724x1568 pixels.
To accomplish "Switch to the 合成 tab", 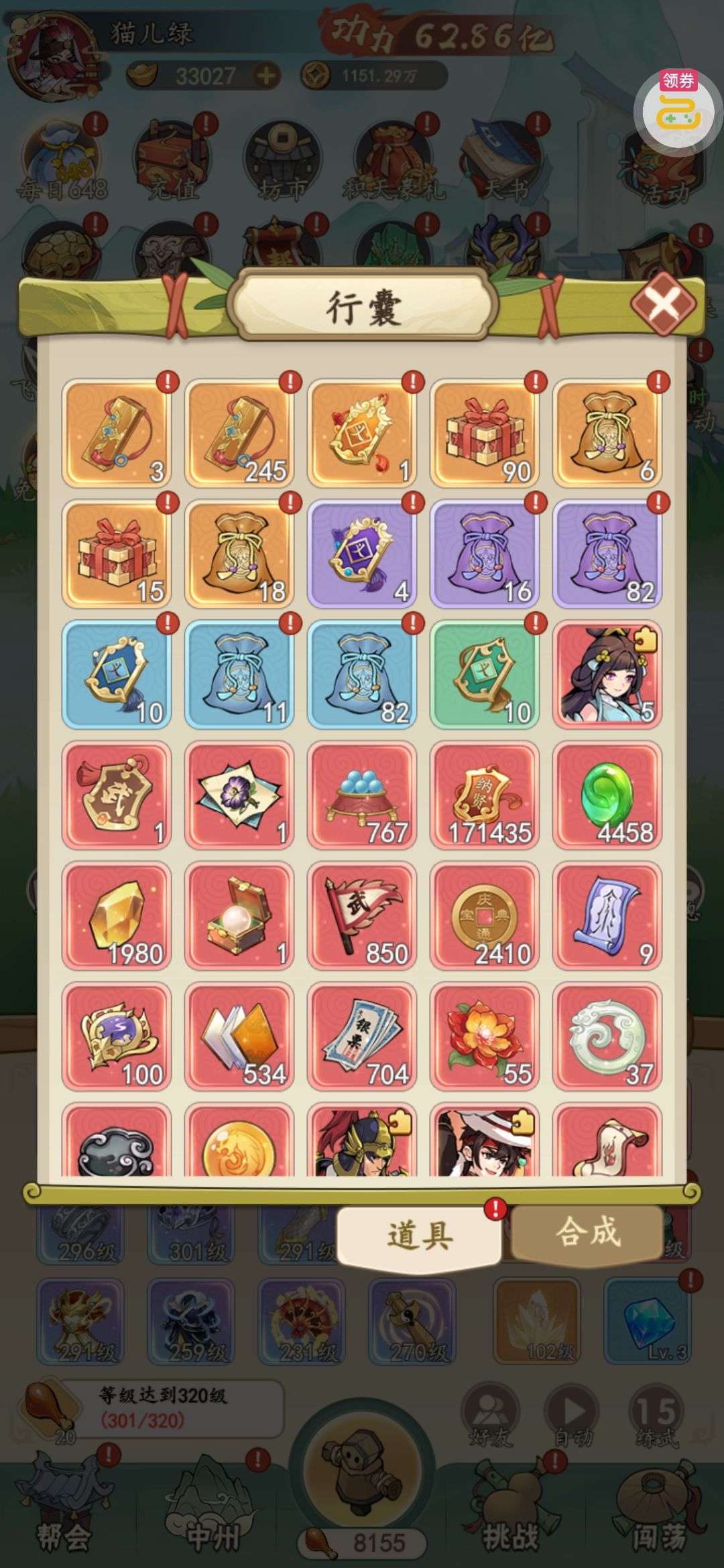I will (x=588, y=1233).
